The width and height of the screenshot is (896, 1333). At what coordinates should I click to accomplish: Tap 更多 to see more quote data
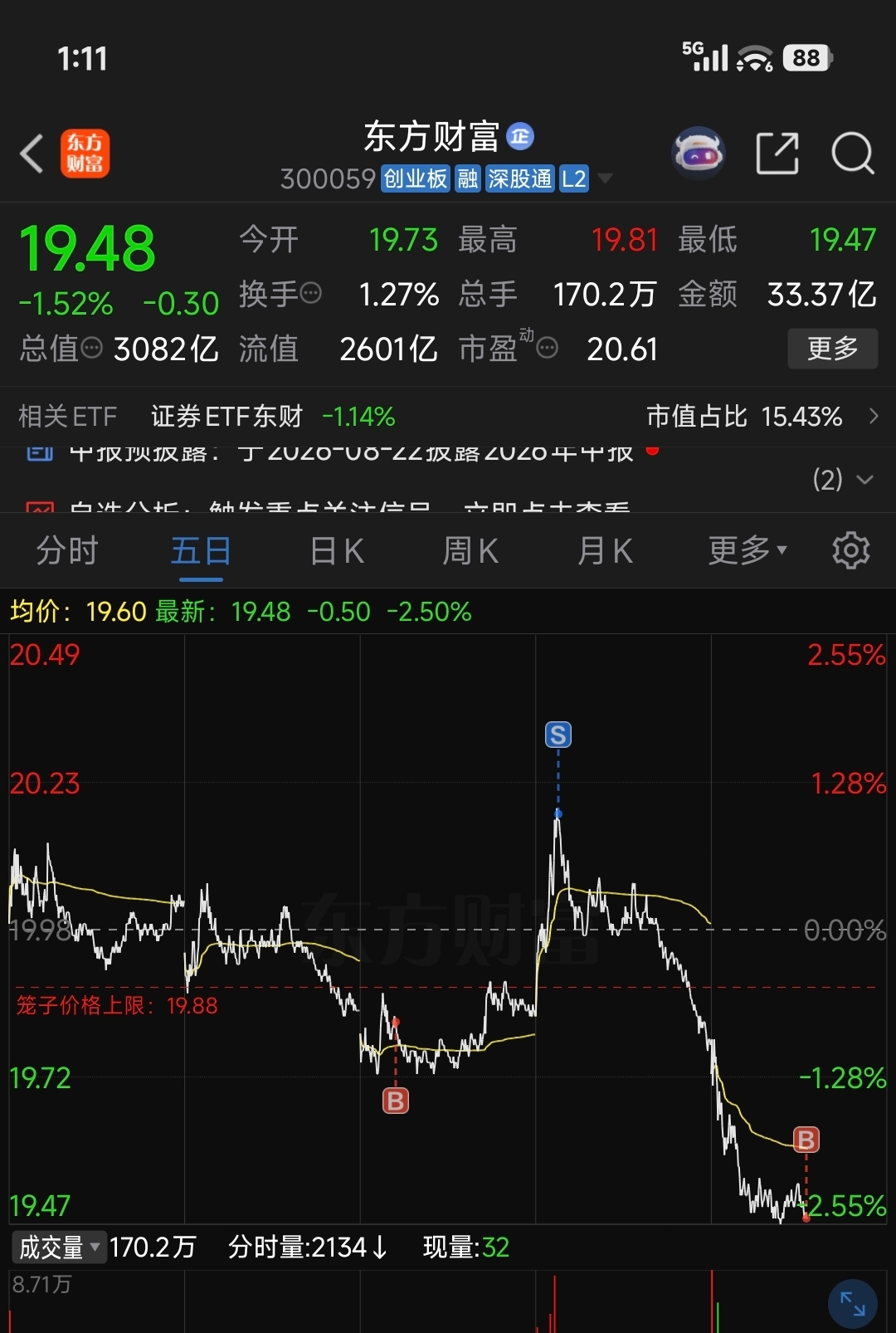click(833, 349)
